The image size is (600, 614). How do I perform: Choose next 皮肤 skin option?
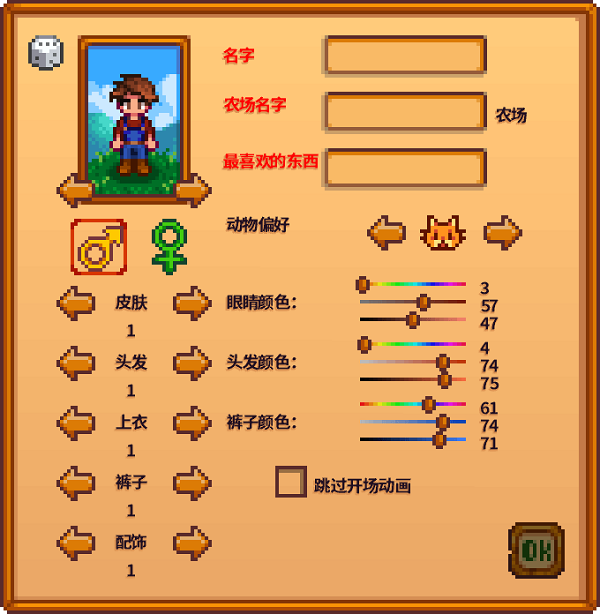[x=192, y=303]
